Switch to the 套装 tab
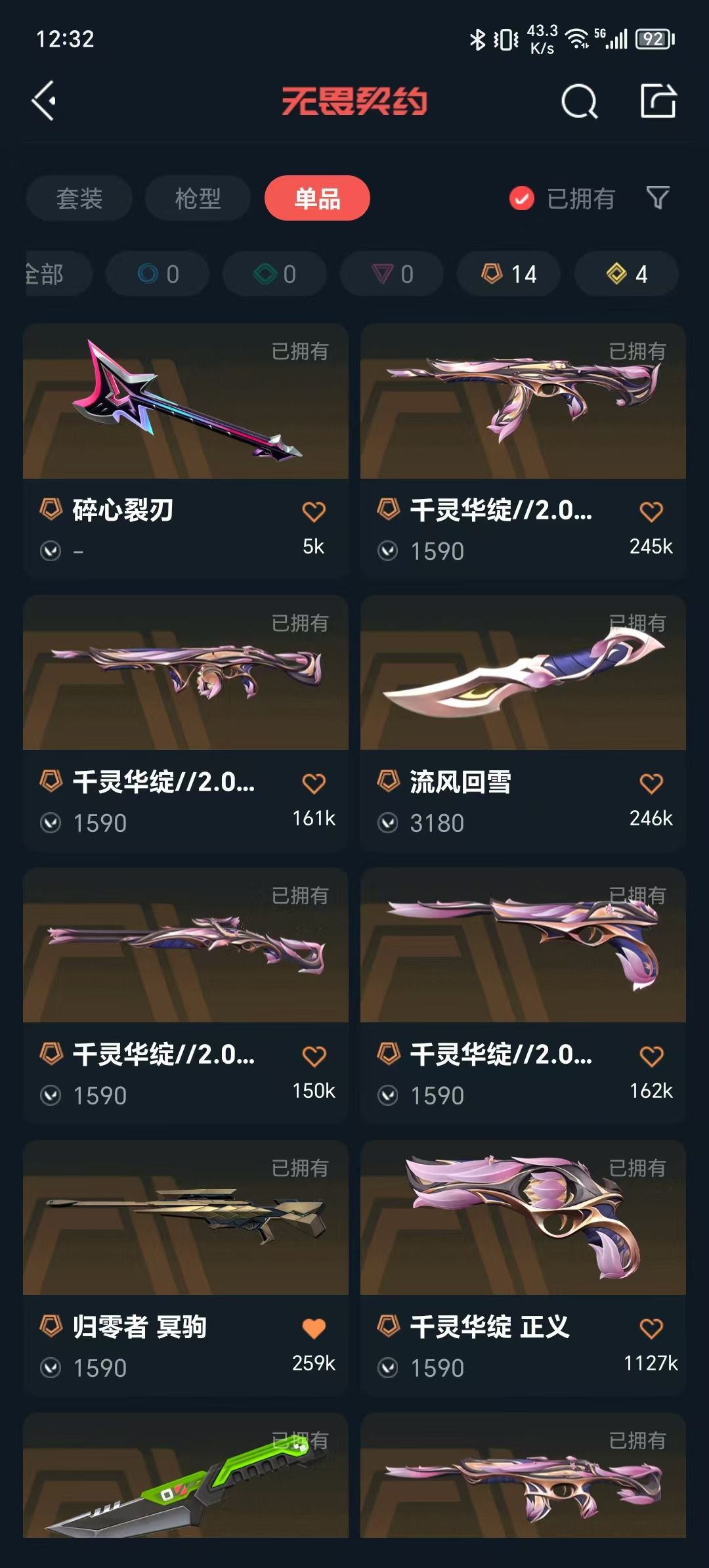Screen dimensions: 709x1568 (x=79, y=198)
